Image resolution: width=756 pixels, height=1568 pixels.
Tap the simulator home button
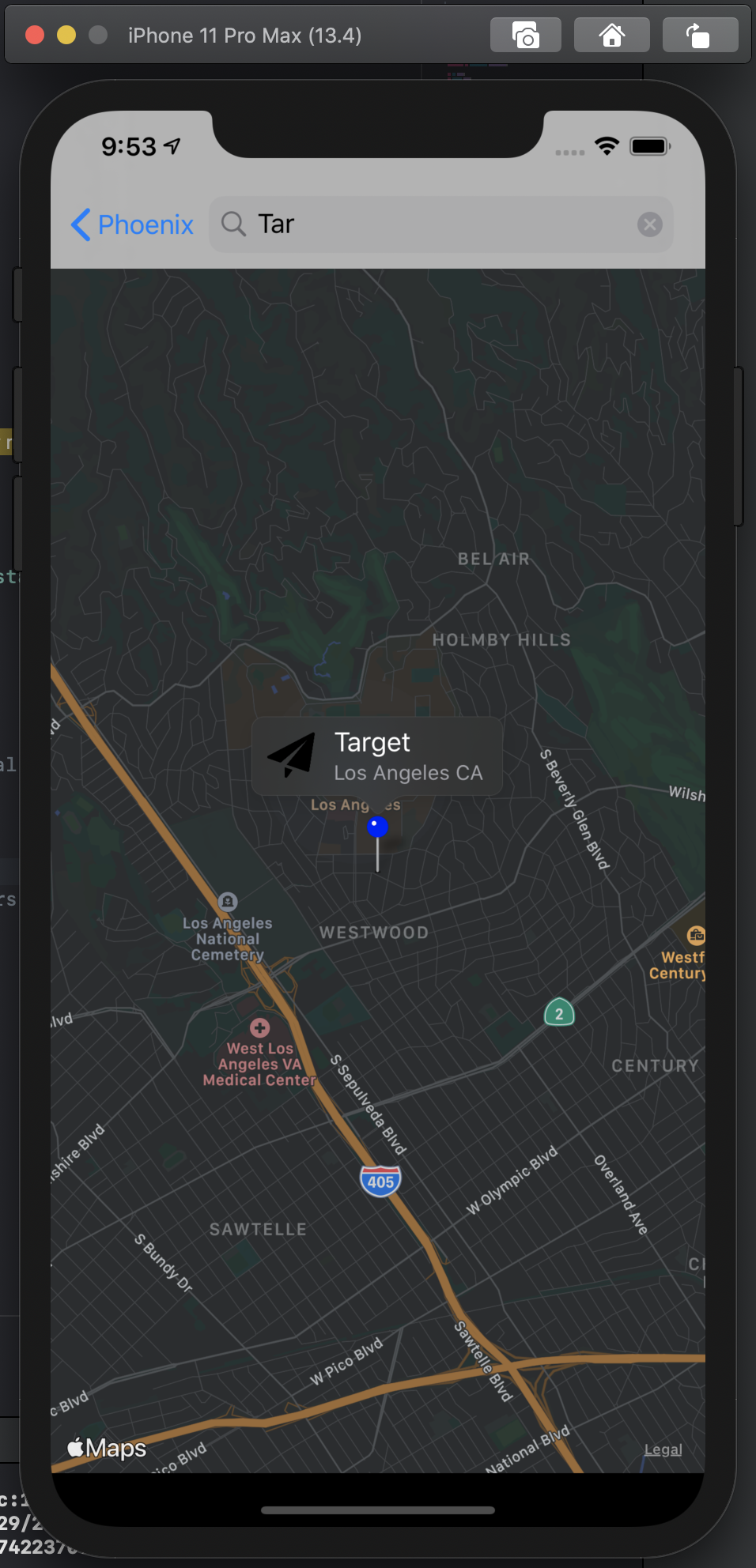tap(611, 36)
